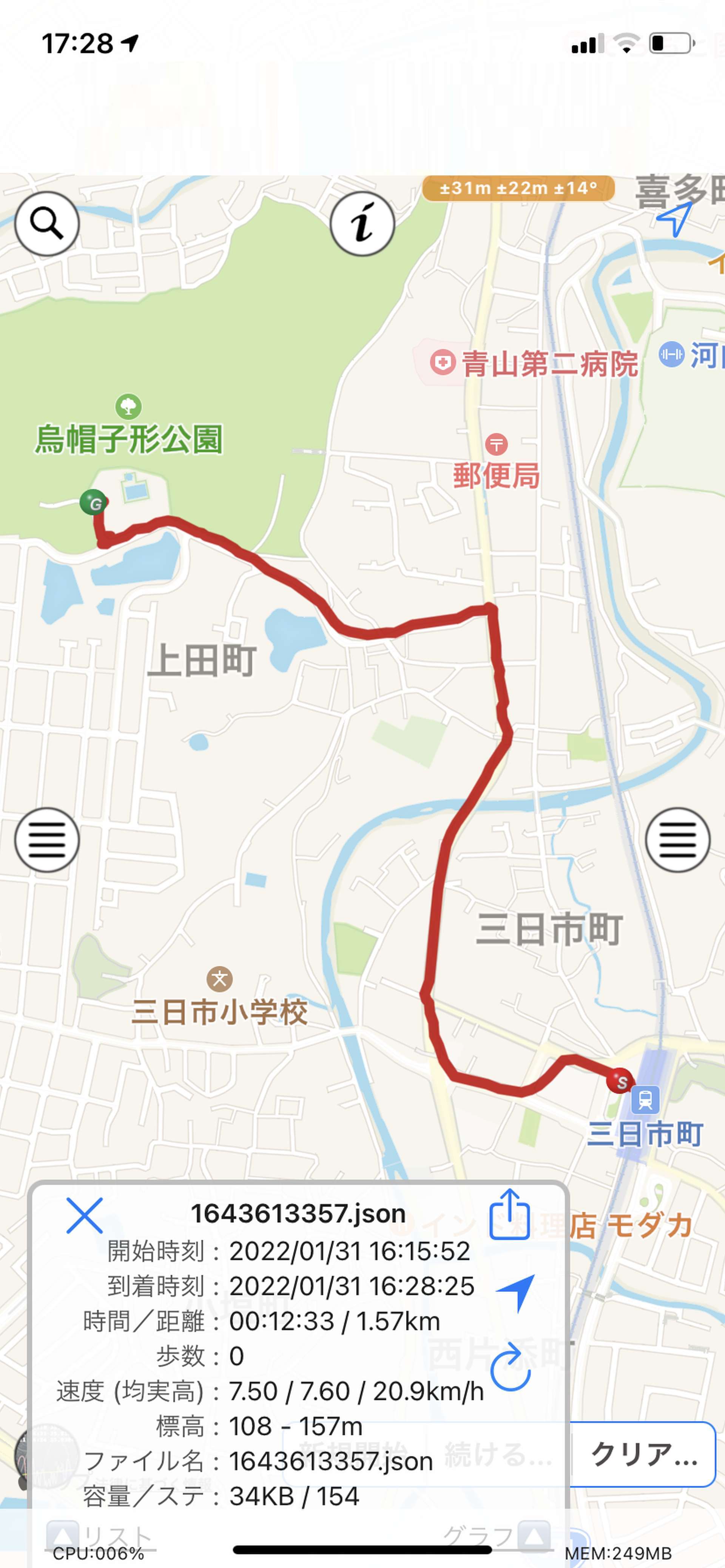Screen dimensions: 725x1568
Task: Expand the グラフ panel
Action: coord(534,1534)
